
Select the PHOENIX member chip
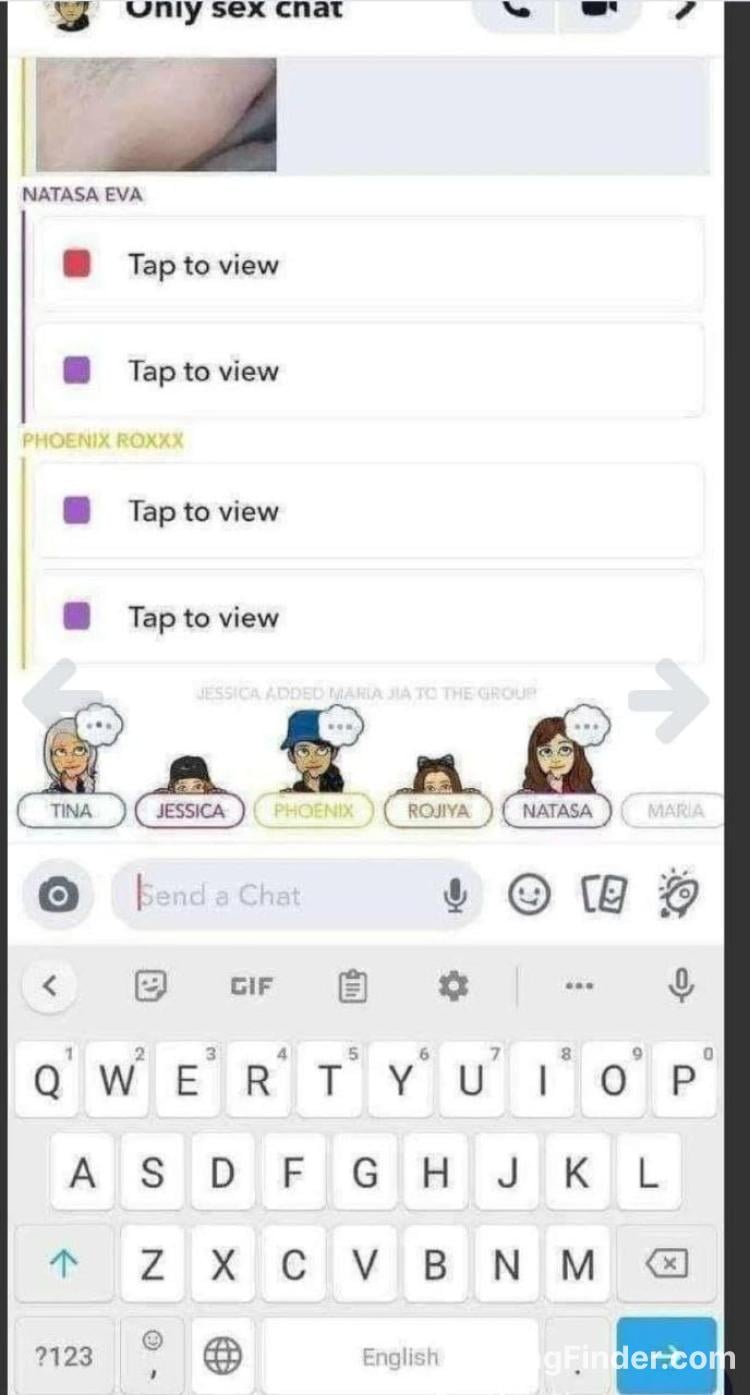coord(313,811)
